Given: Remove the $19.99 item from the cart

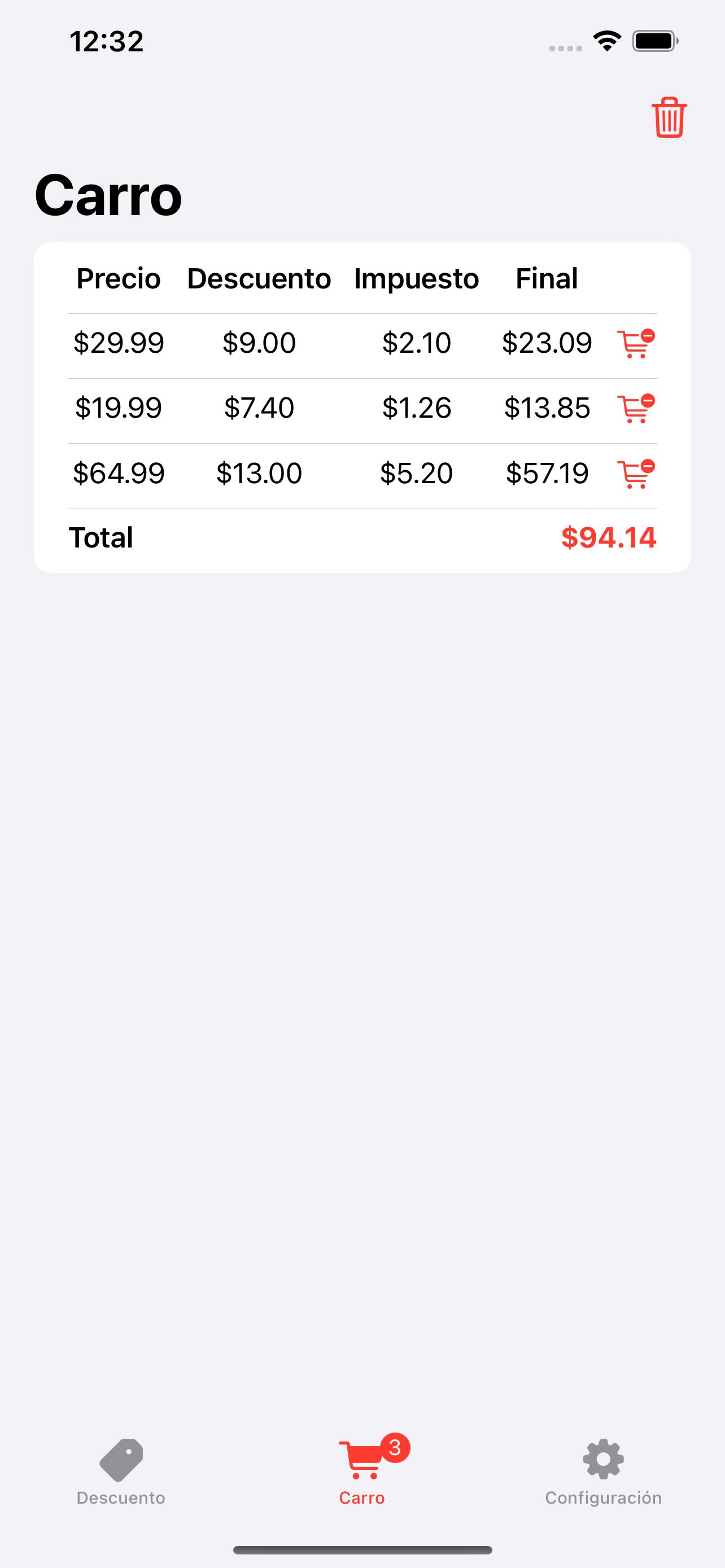Looking at the screenshot, I should point(636,409).
